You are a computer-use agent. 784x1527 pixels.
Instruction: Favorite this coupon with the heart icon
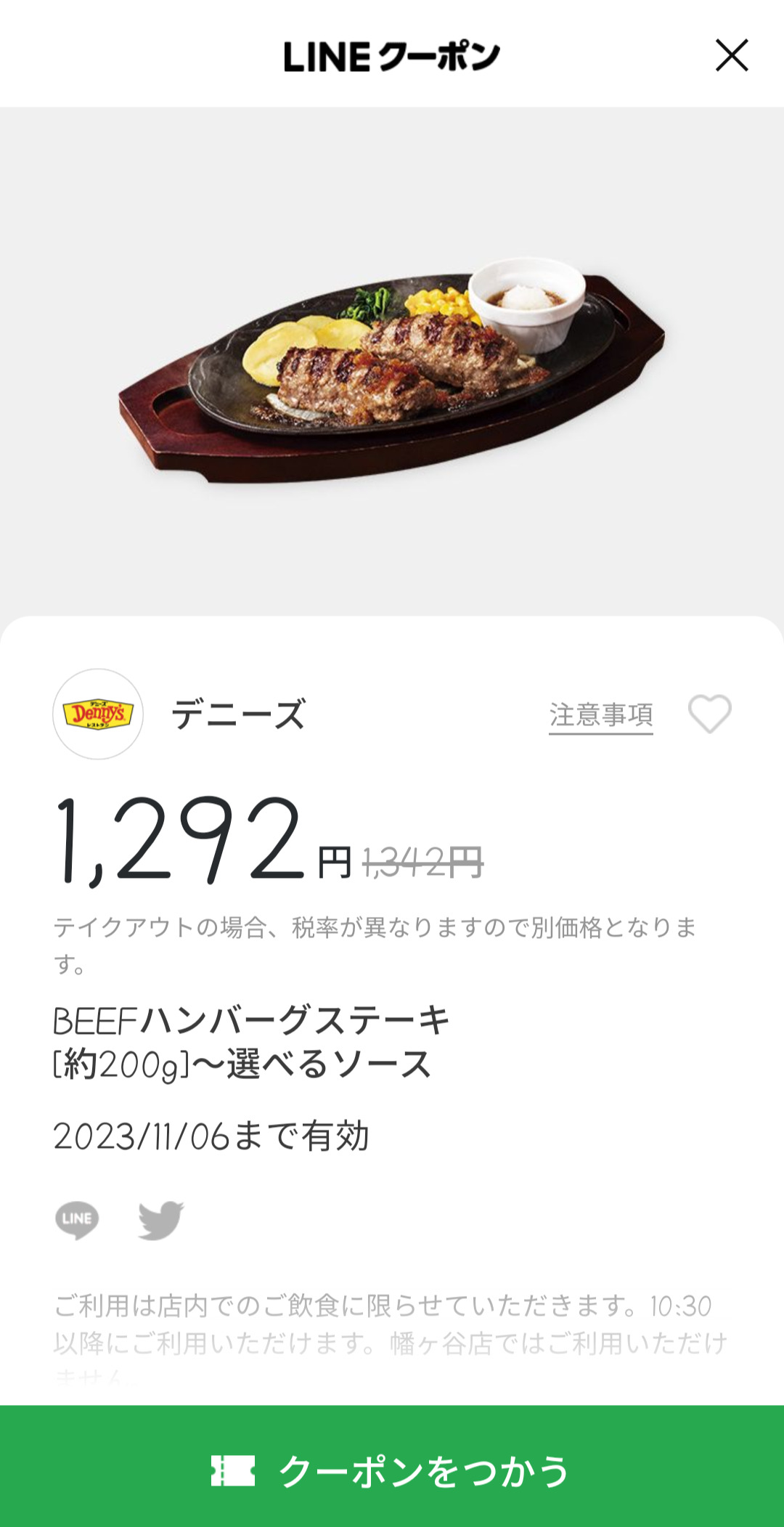point(709,714)
